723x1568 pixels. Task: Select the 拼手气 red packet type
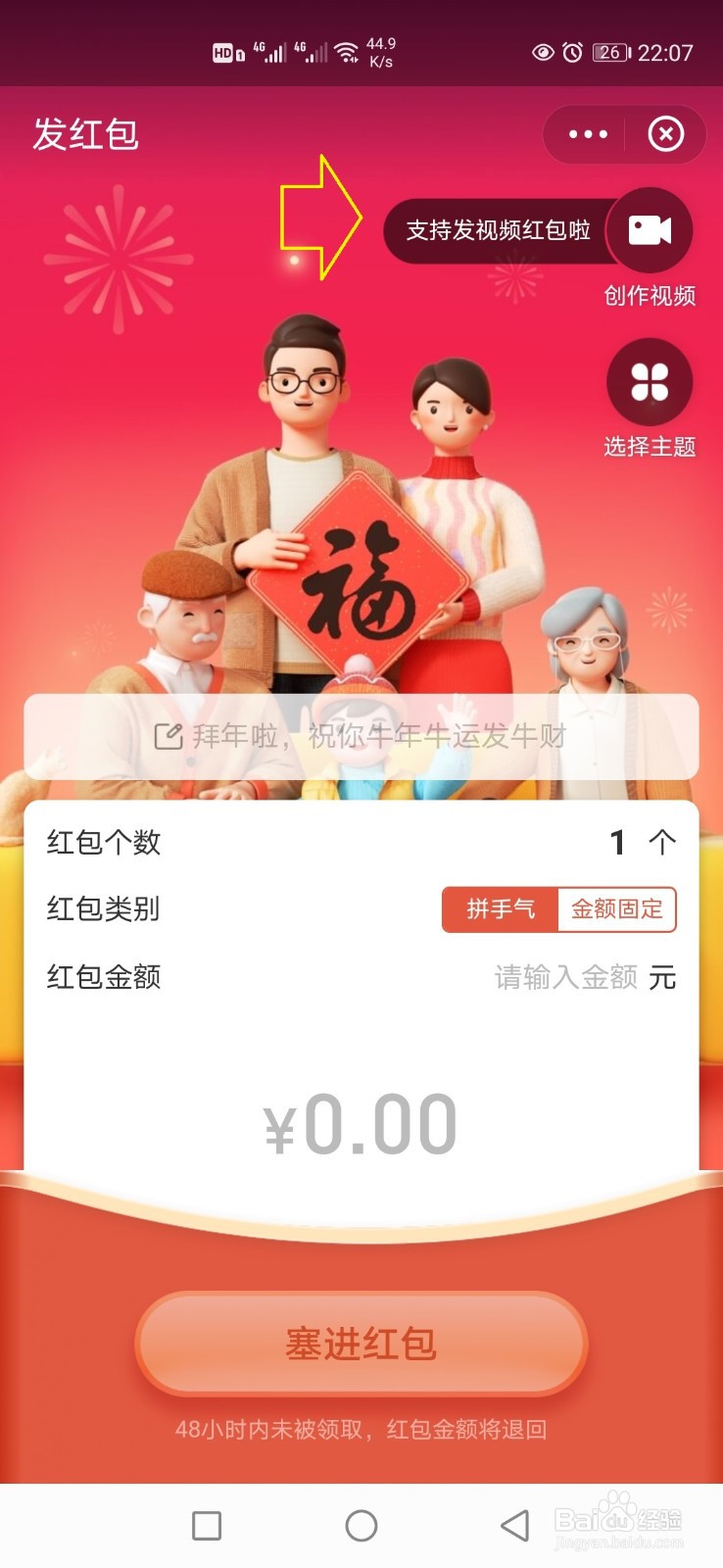coord(501,909)
